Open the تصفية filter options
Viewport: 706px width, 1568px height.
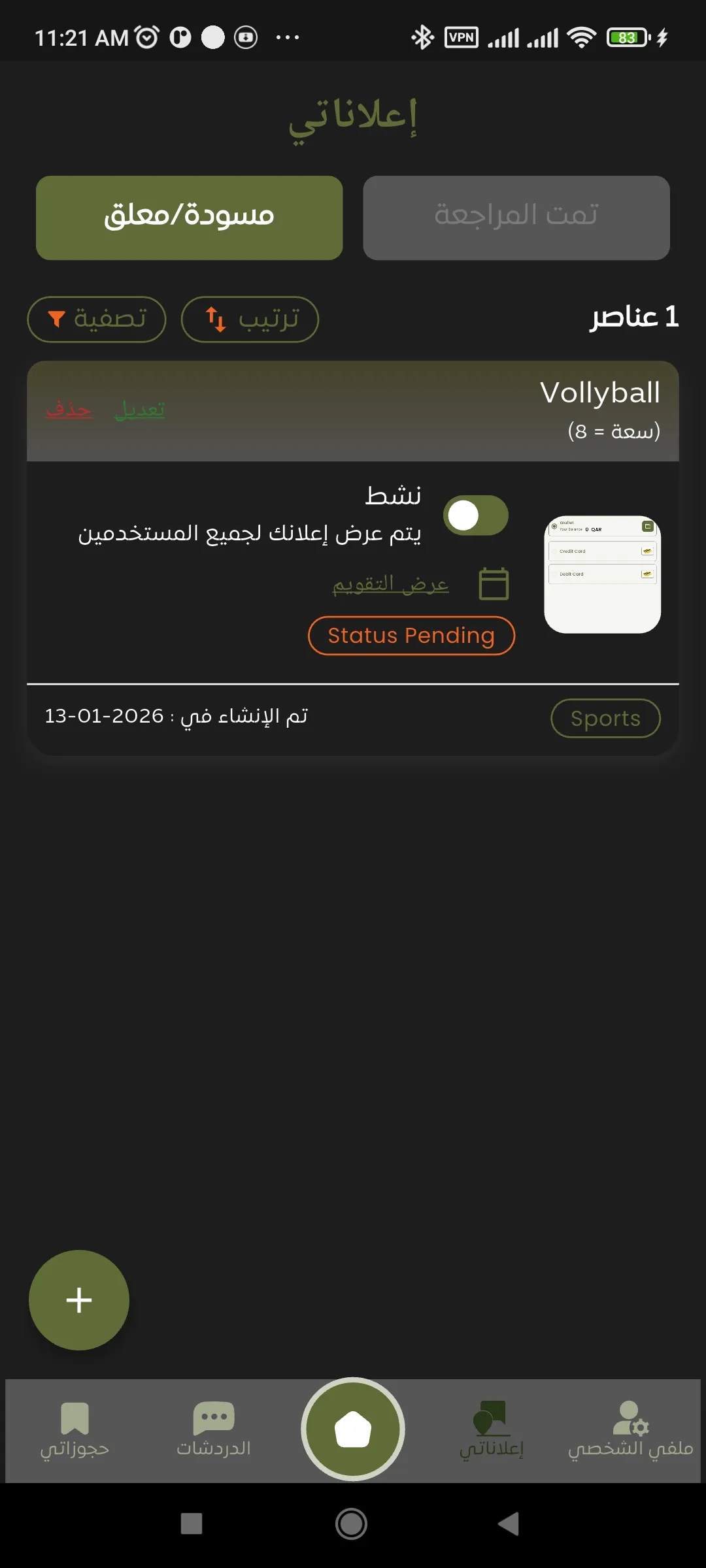97,319
